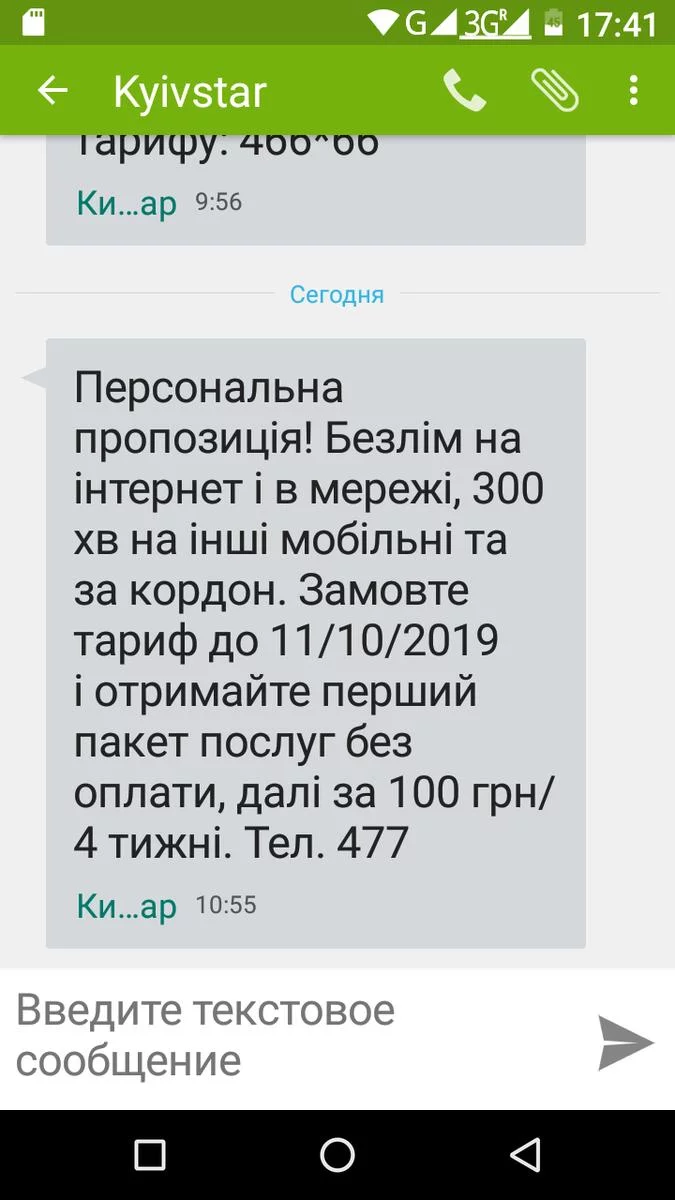Attach a file to the message
The height and width of the screenshot is (1200, 675).
(554, 91)
